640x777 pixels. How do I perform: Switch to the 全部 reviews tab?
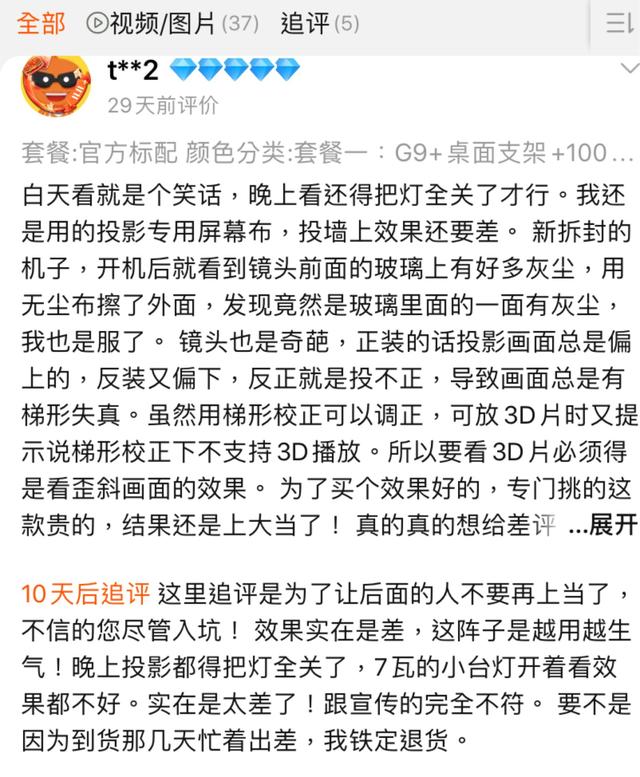click(x=41, y=22)
